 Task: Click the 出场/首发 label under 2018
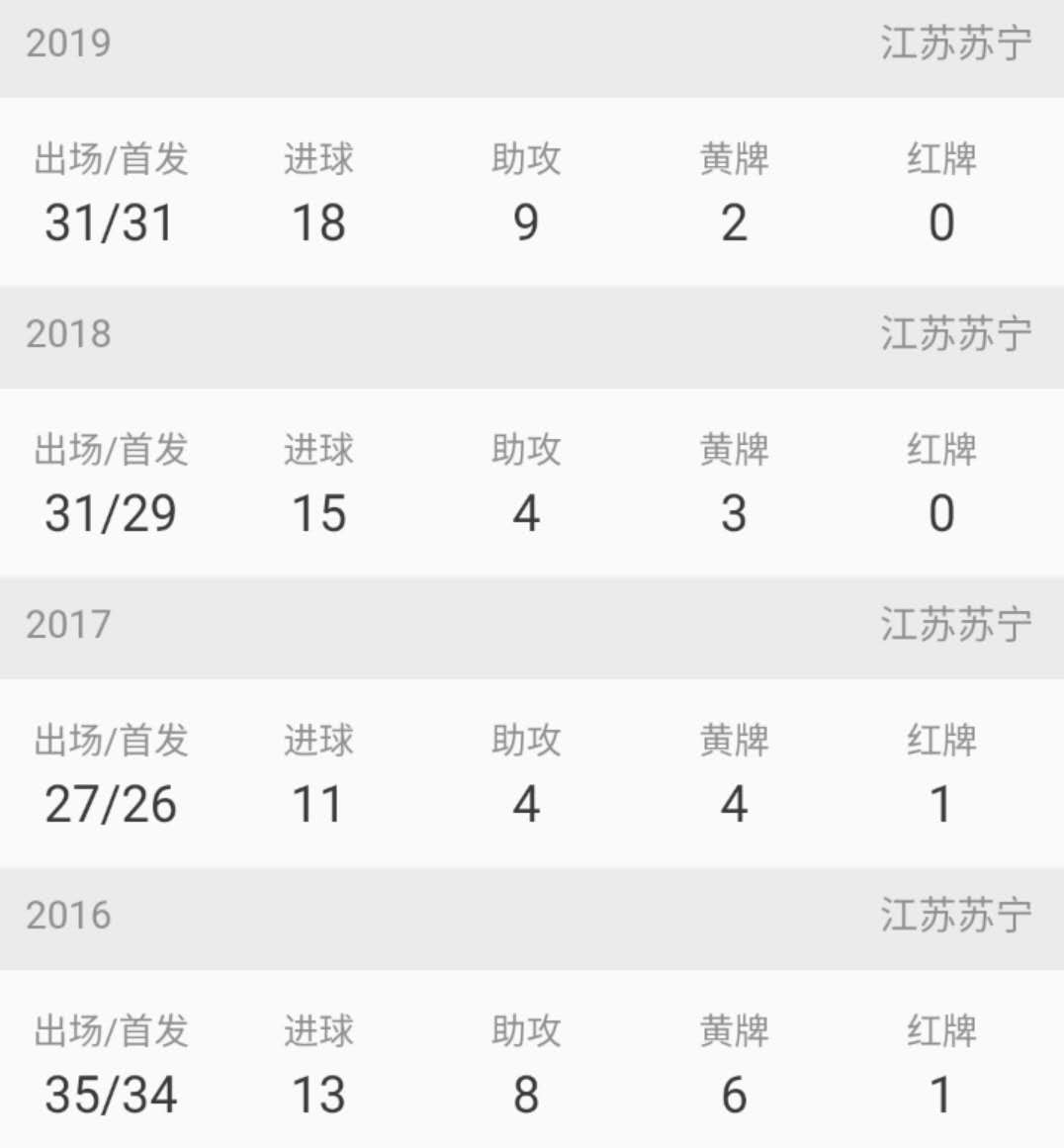(x=111, y=451)
